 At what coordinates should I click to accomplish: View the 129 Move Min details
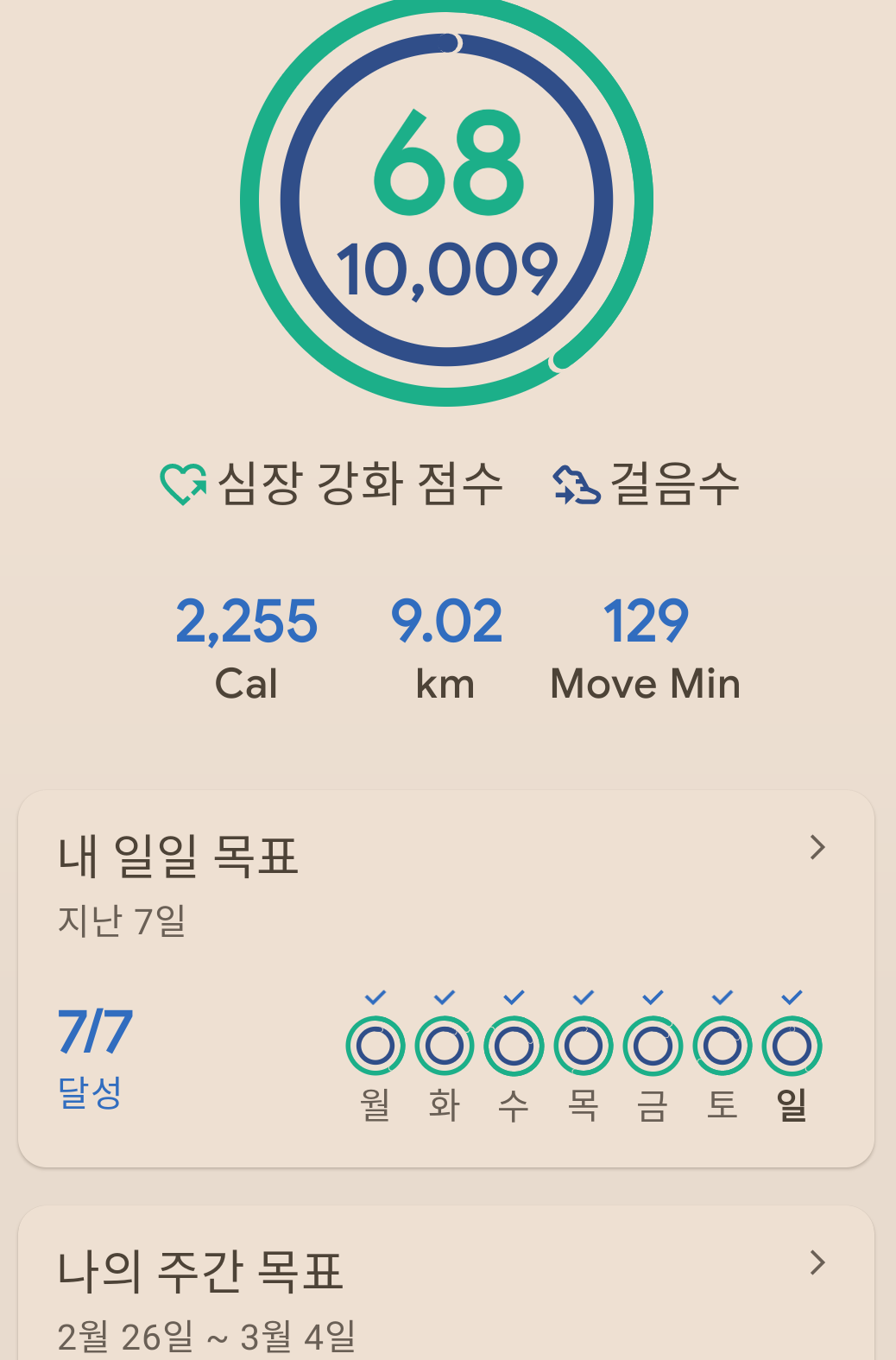pyautogui.click(x=645, y=648)
